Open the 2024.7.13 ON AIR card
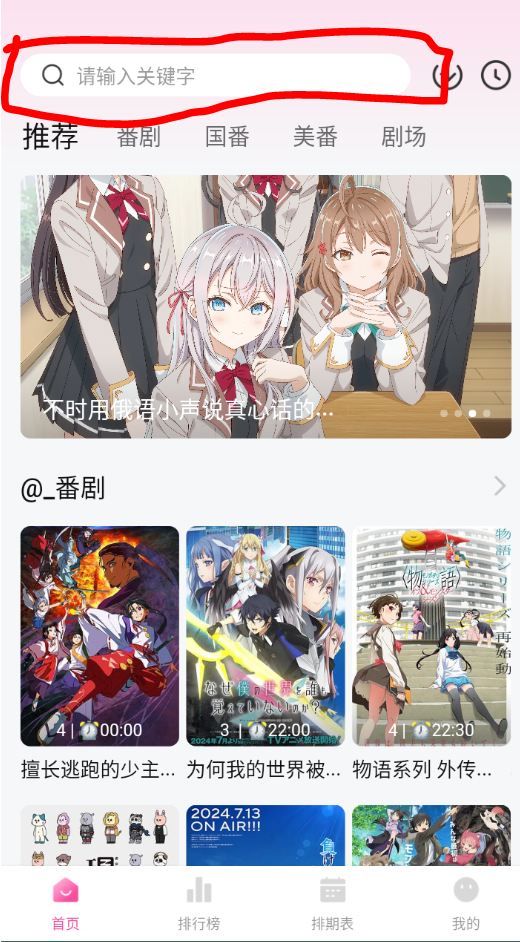 (x=265, y=835)
